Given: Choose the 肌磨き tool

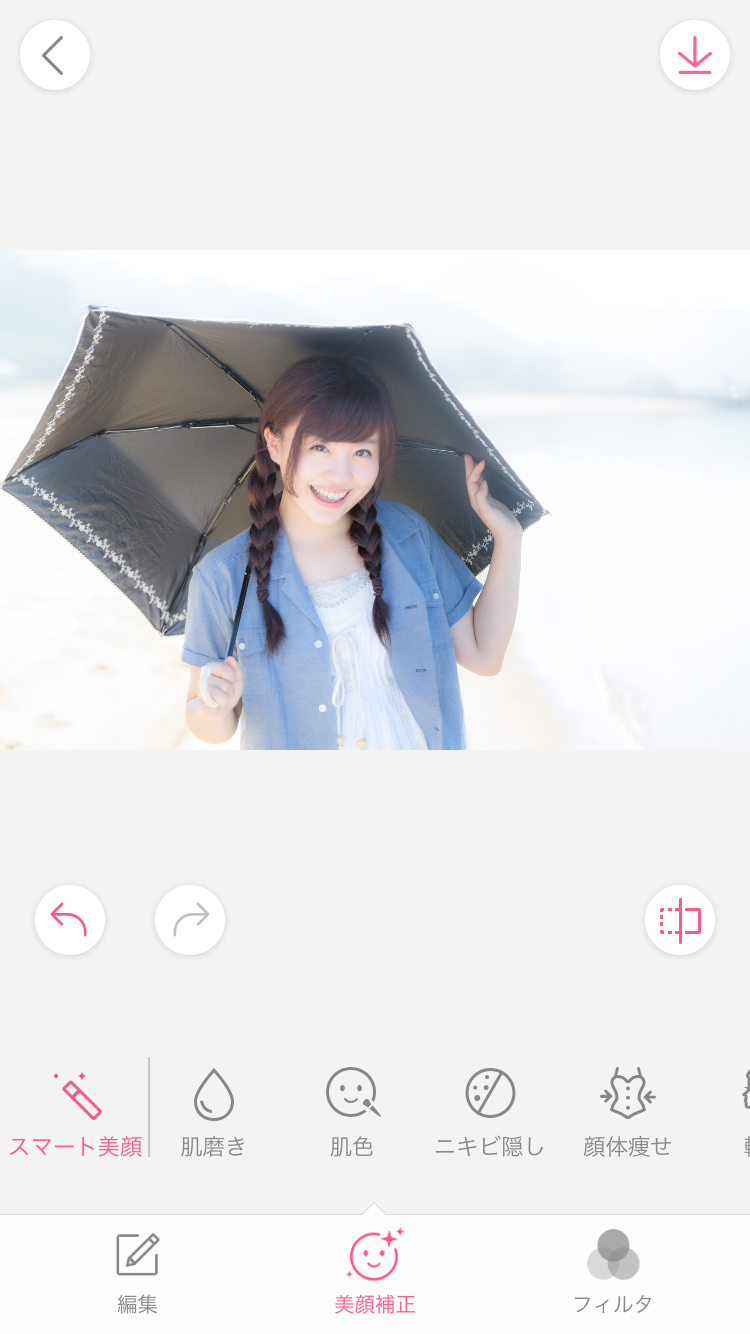Looking at the screenshot, I should pos(213,1113).
